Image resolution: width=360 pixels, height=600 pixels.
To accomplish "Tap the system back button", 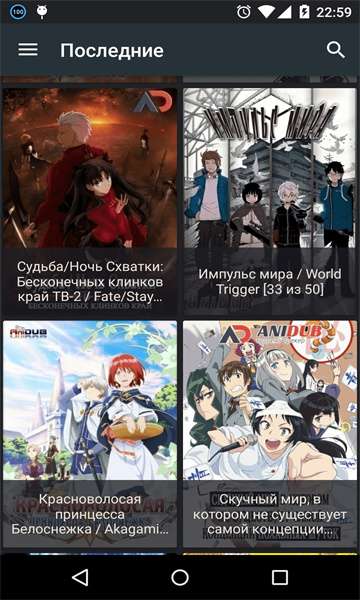I will (80, 577).
